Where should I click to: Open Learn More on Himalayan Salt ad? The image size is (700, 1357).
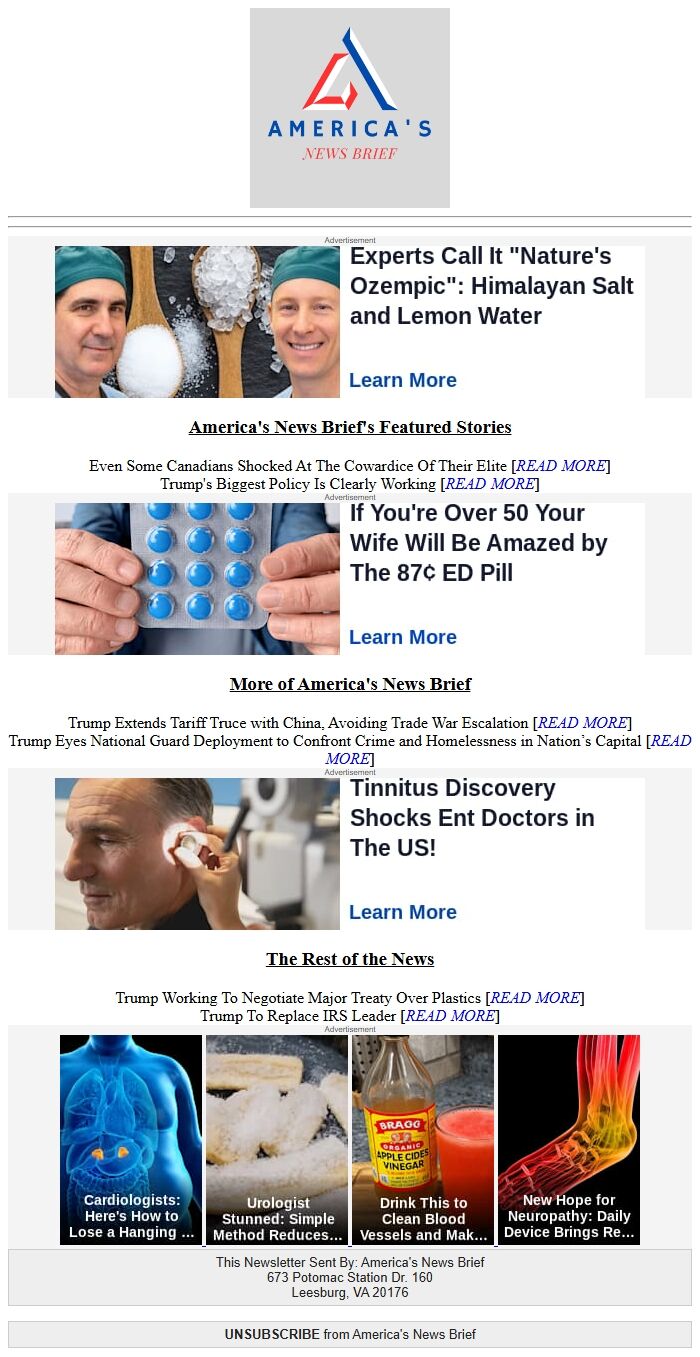coord(402,380)
